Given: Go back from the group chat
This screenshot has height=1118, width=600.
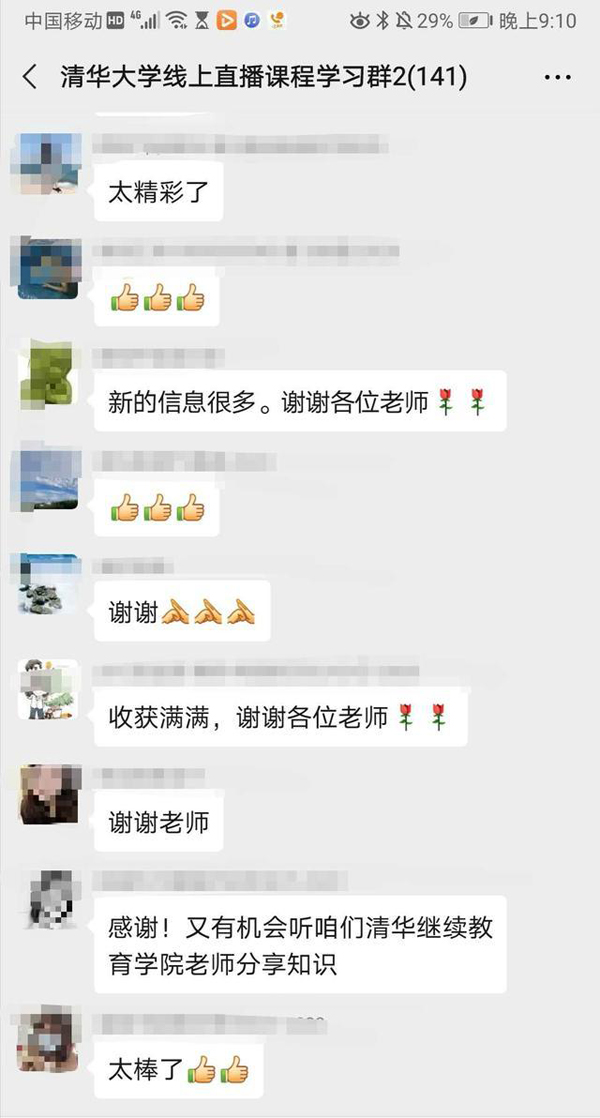Looking at the screenshot, I should pos(30,77).
